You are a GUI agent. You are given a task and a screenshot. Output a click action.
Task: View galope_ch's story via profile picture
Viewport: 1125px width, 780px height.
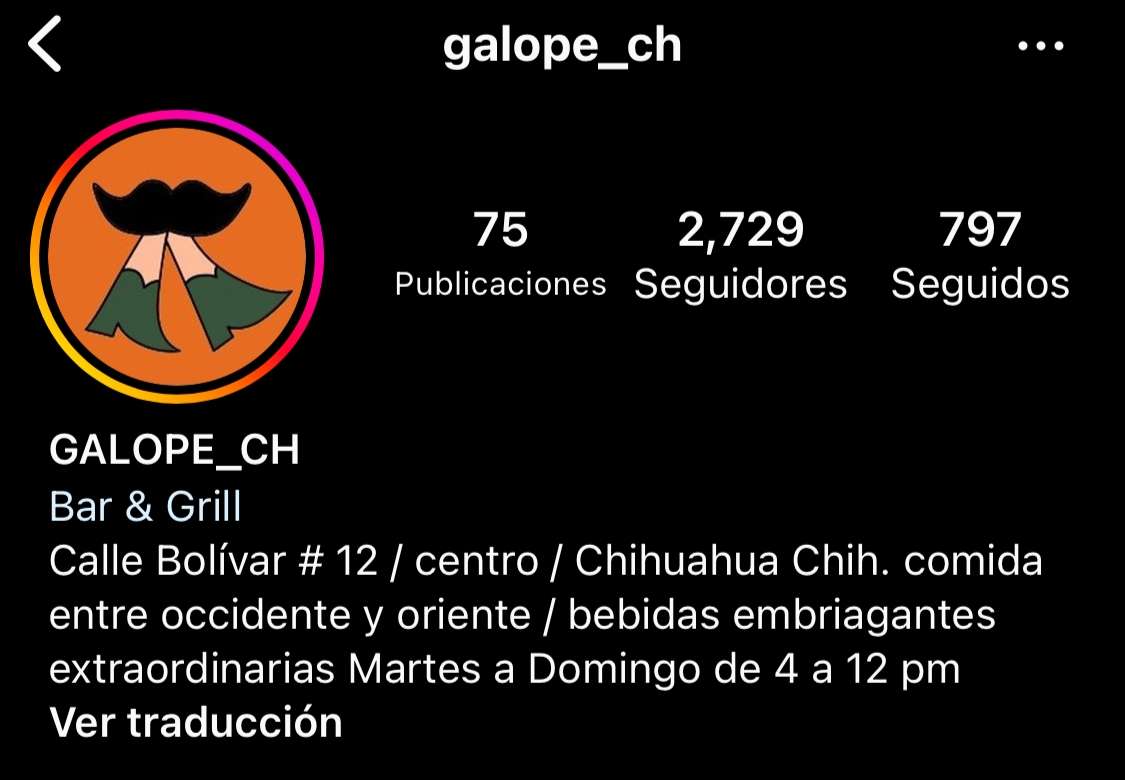(177, 256)
